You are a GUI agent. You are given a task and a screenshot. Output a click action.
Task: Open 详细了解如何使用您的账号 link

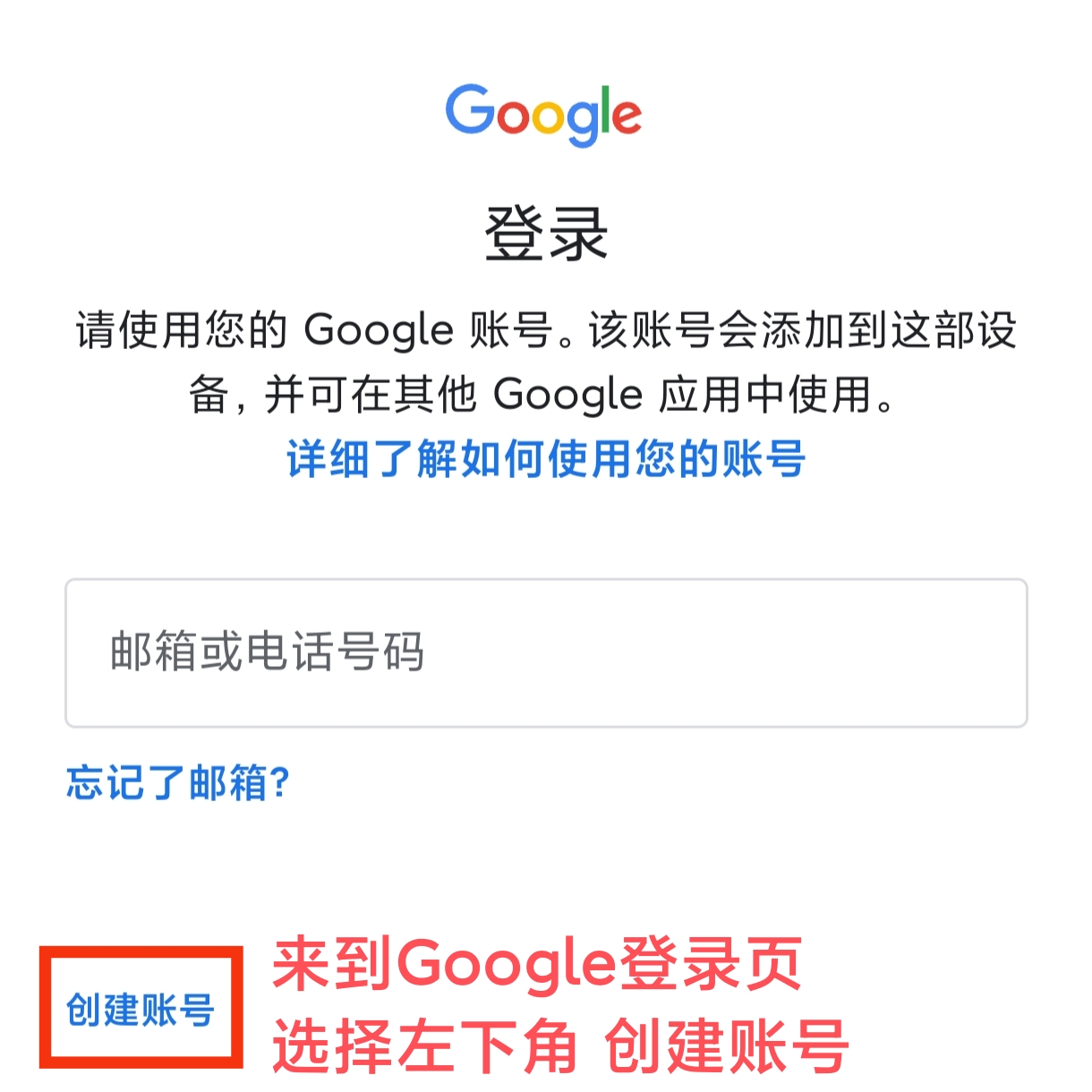pyautogui.click(x=546, y=459)
